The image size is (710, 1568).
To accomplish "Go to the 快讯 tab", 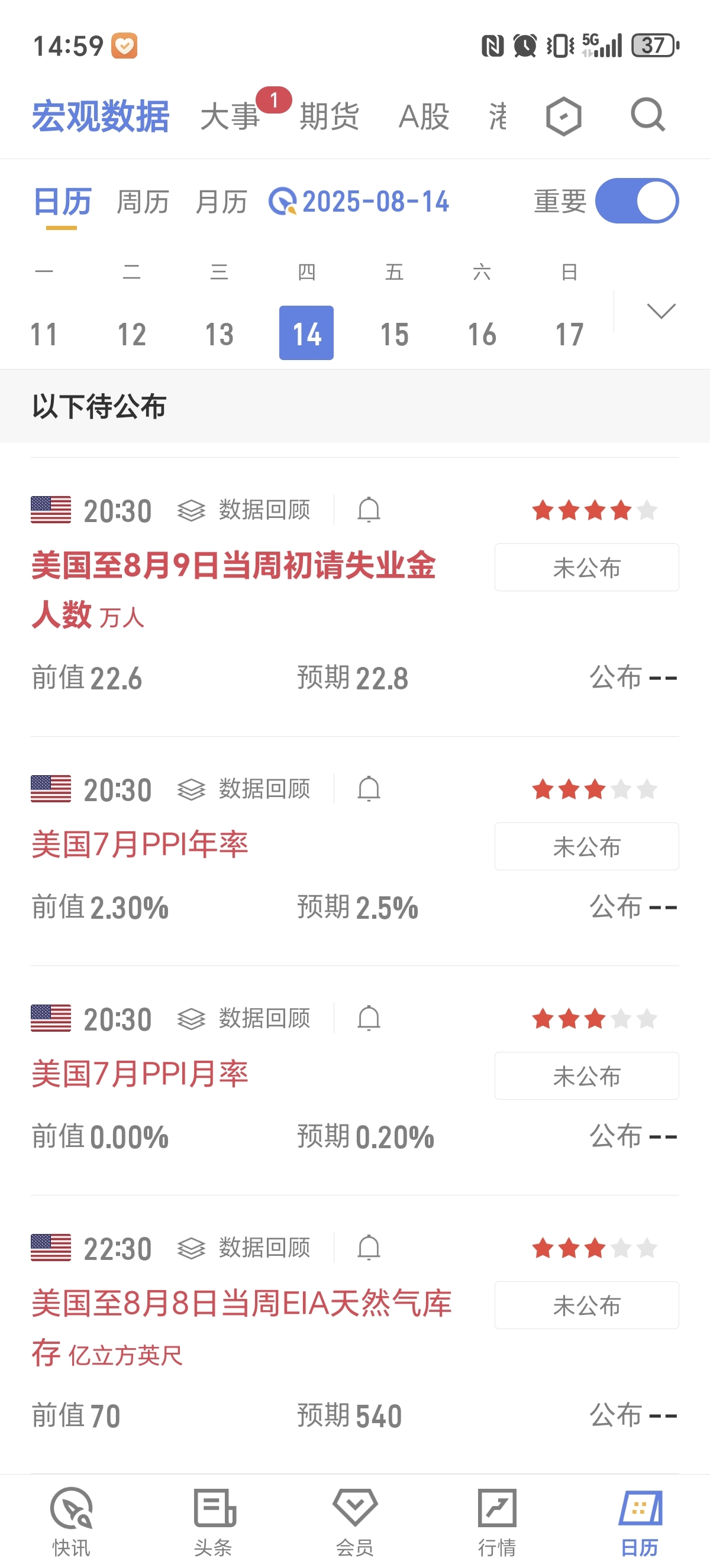I will [71, 1522].
